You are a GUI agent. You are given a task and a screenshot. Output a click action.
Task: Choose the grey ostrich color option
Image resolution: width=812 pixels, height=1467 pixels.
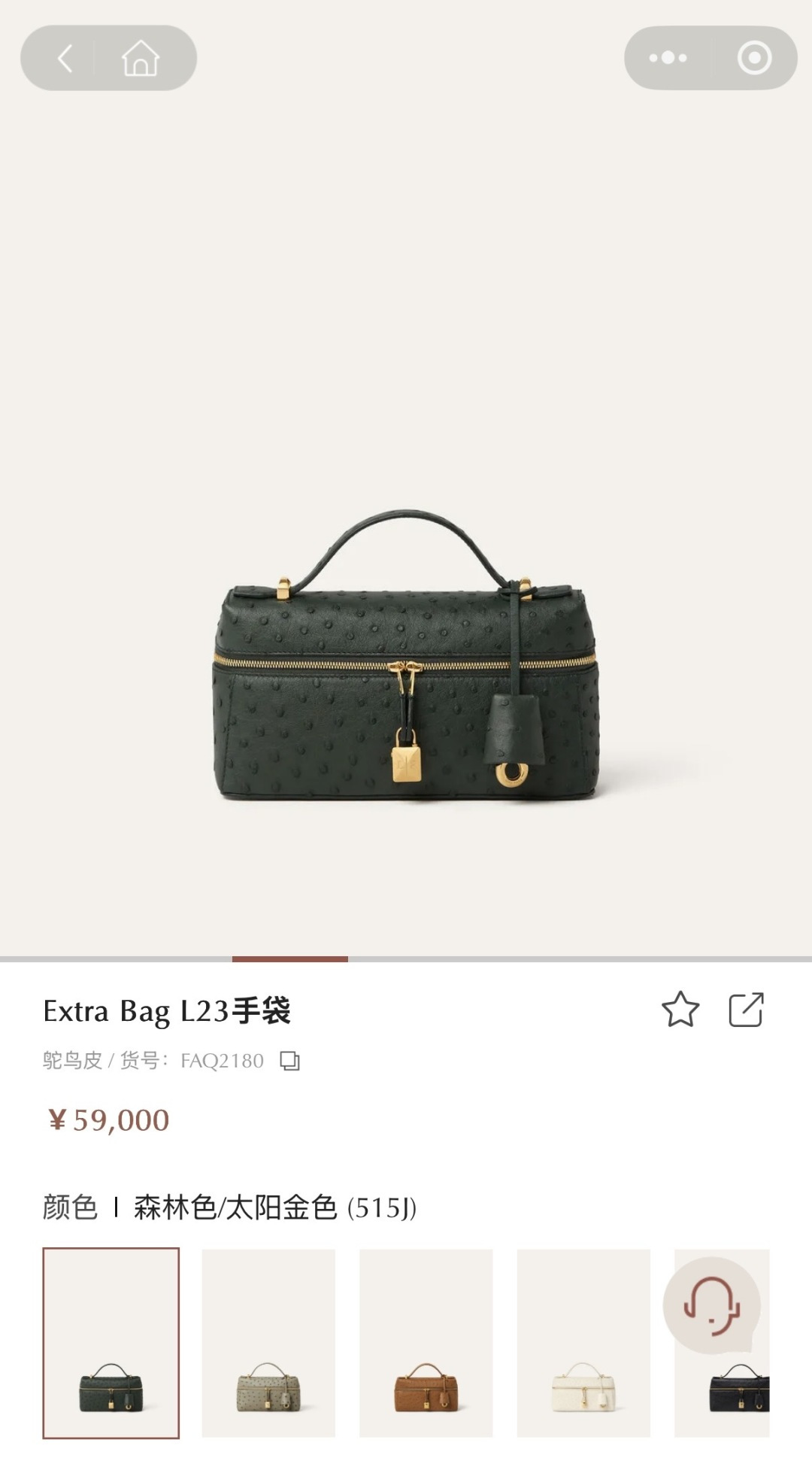[x=268, y=1343]
